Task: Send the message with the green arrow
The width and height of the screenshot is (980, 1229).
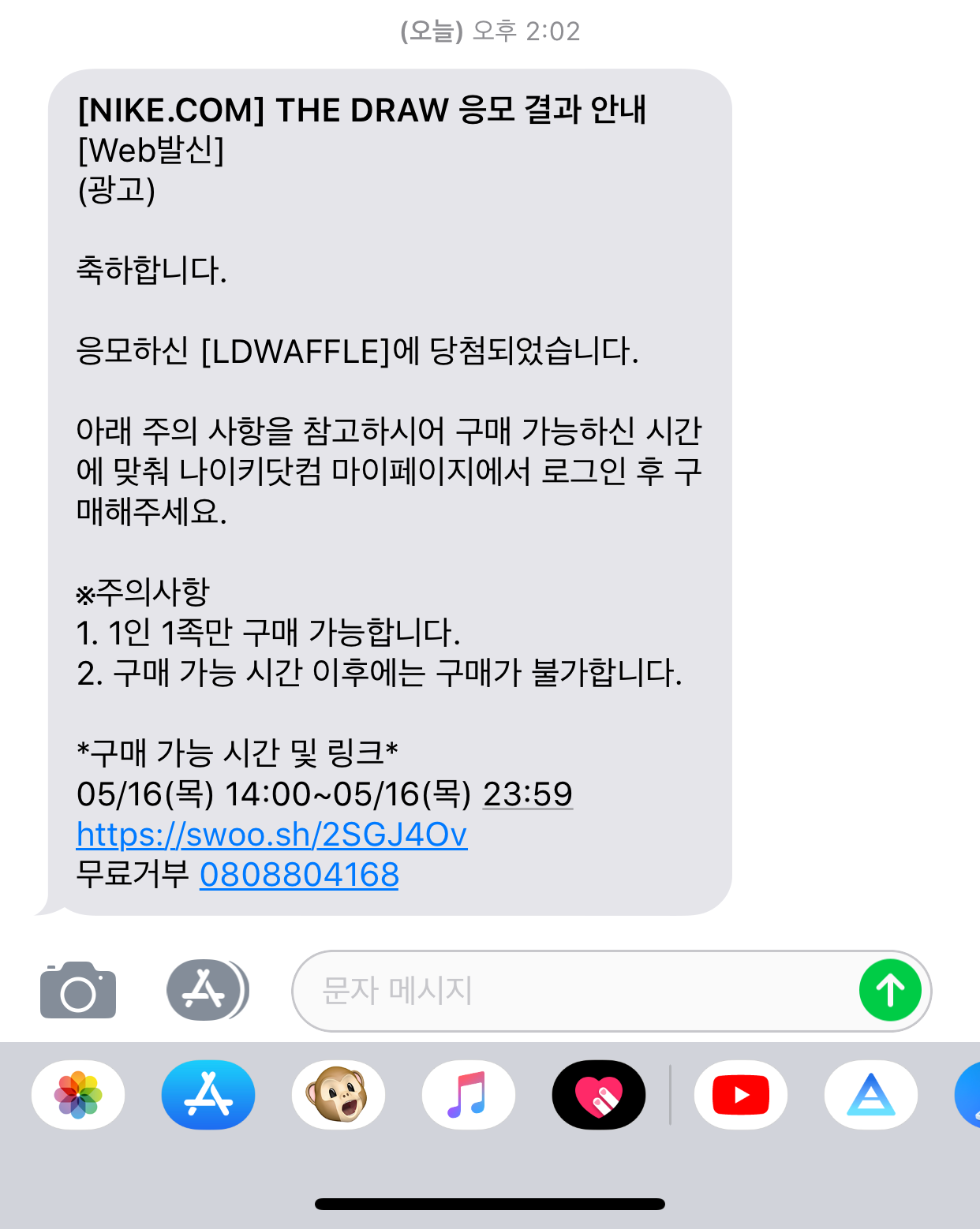Action: (x=890, y=991)
